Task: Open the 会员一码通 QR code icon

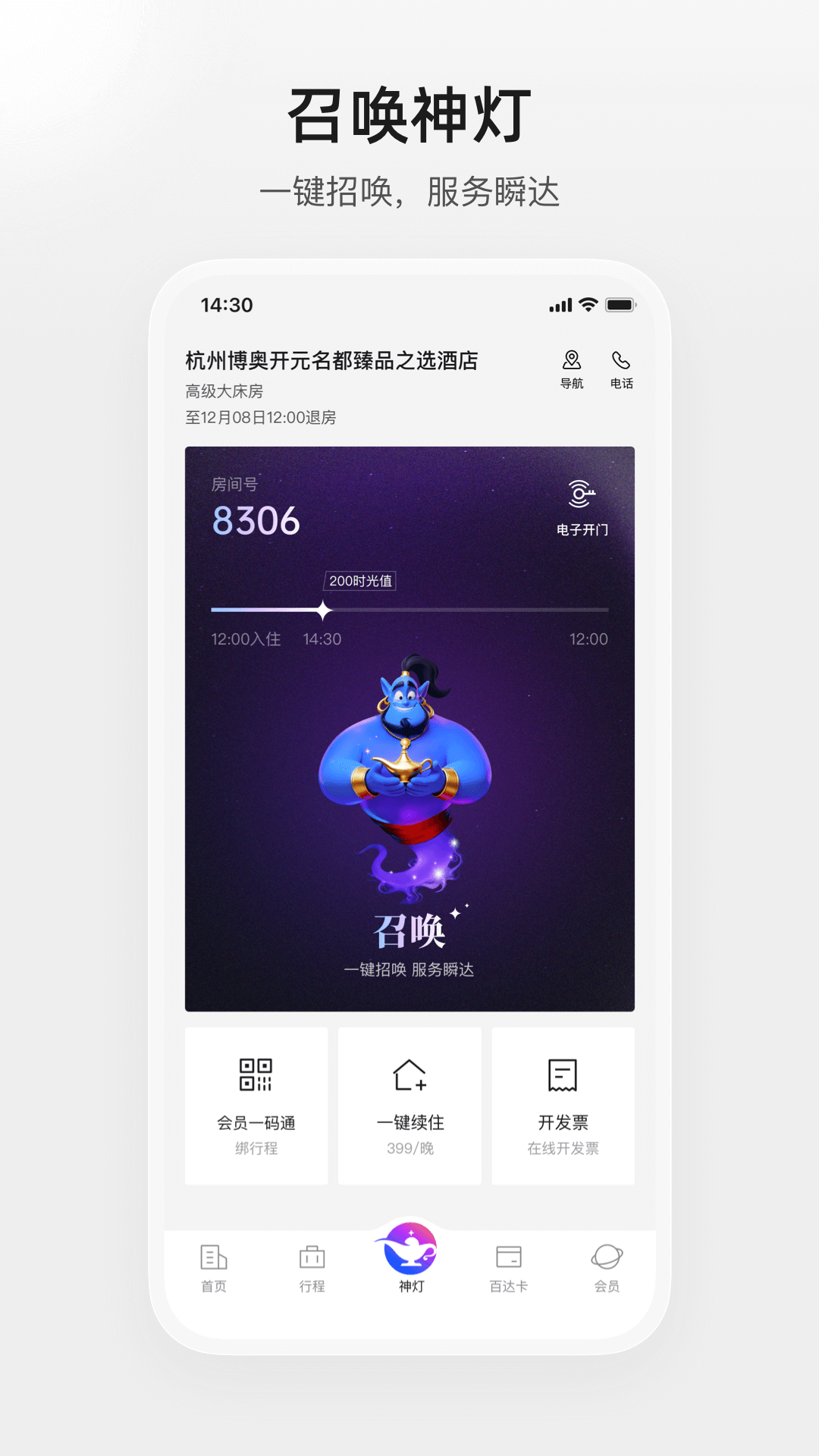Action: tap(256, 1075)
